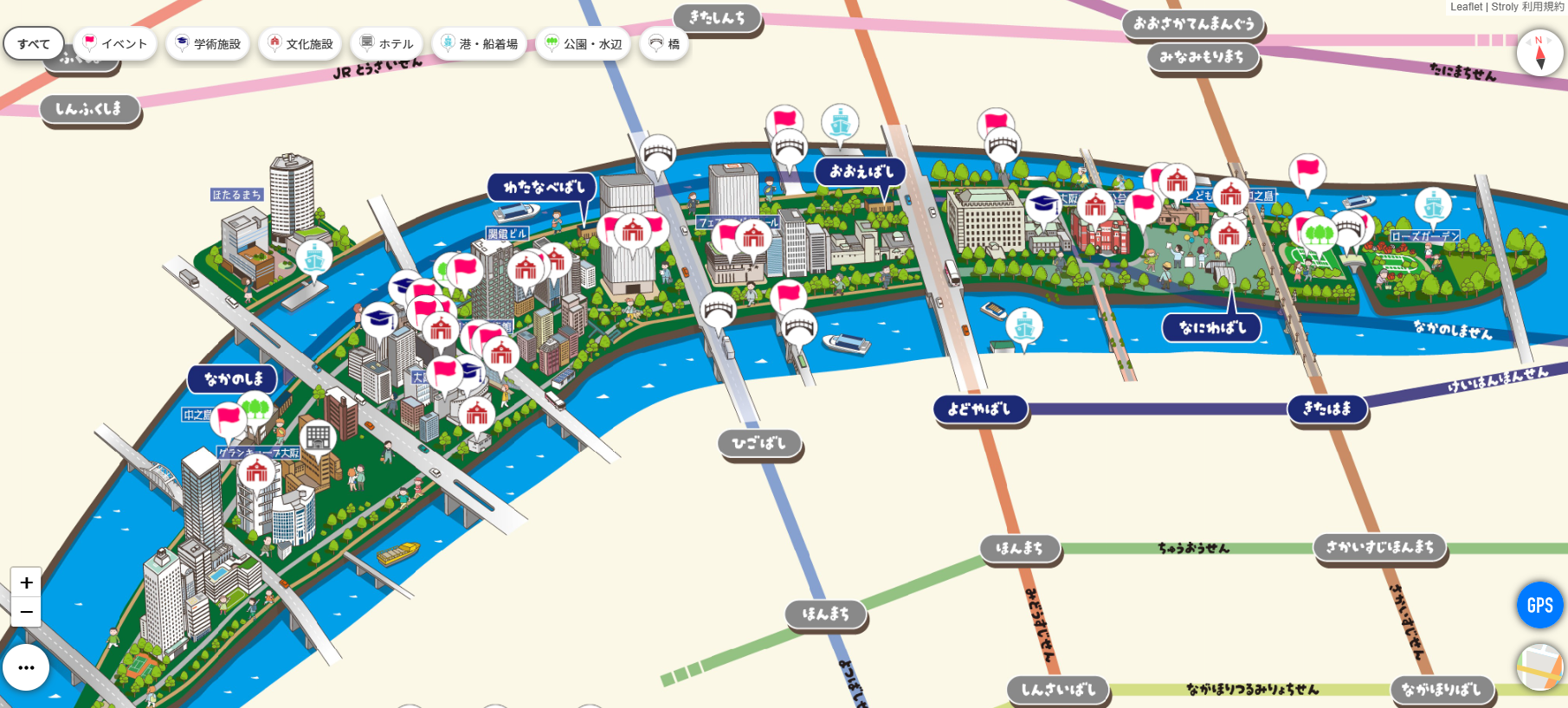Viewport: 1568px width, 708px height.
Task: Zoom out with minus button
Action: (x=26, y=612)
